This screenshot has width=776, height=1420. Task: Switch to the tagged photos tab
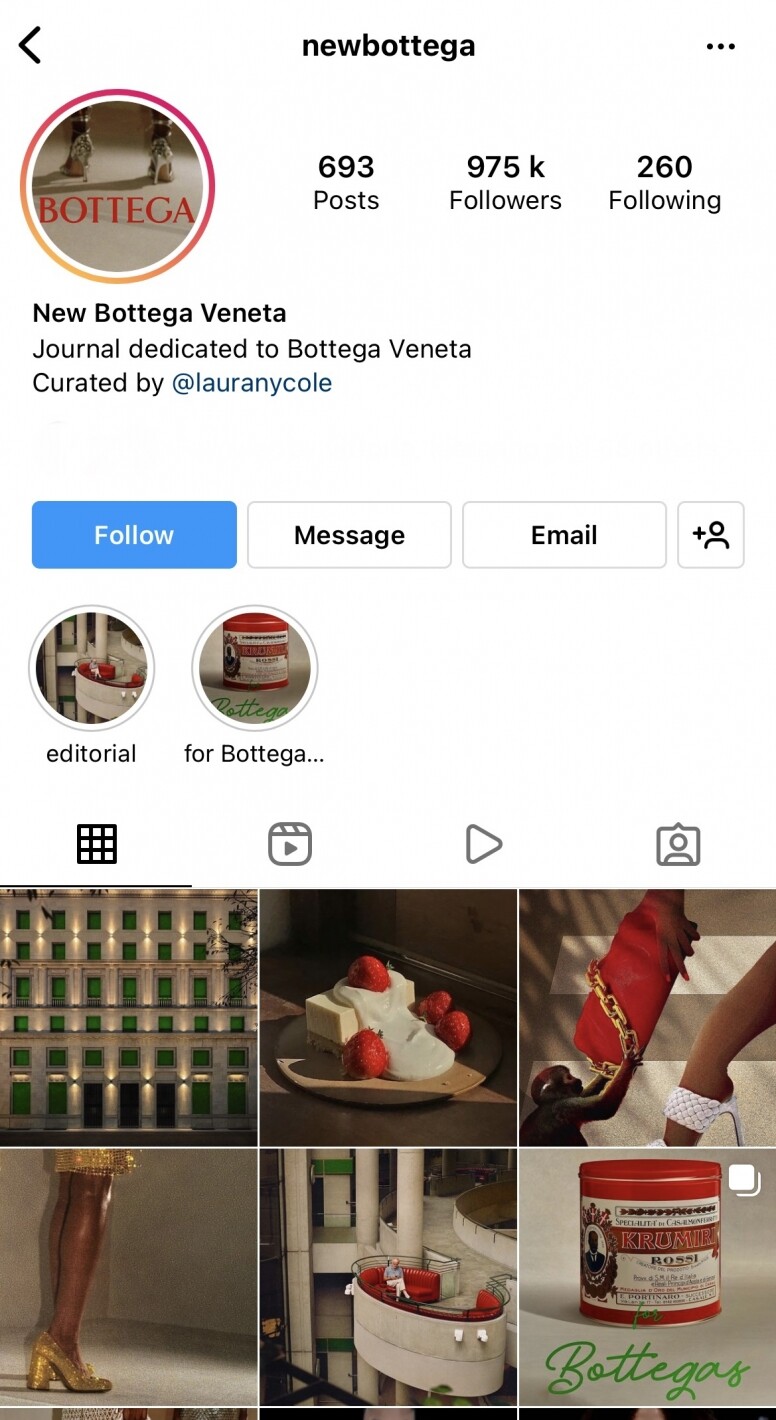click(x=678, y=845)
